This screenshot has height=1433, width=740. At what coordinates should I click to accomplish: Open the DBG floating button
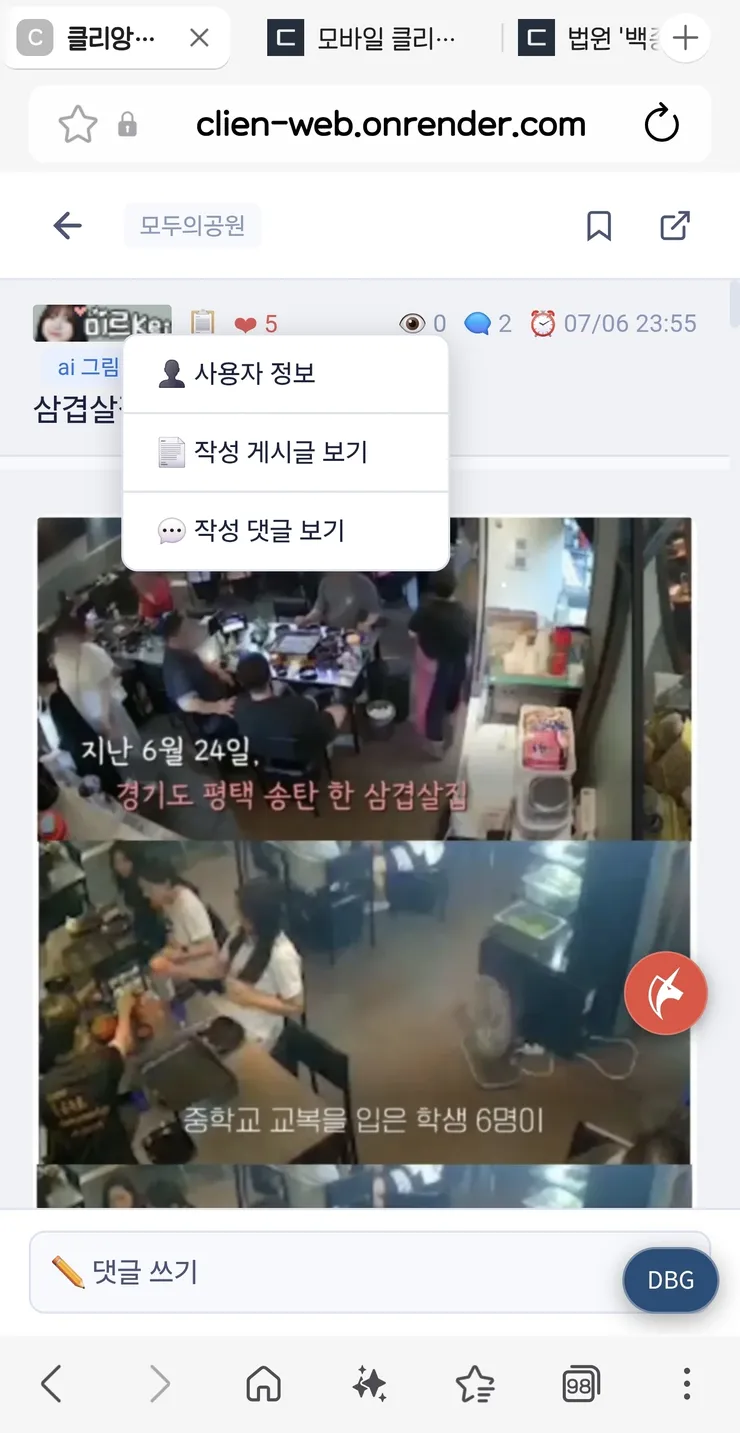point(670,1280)
